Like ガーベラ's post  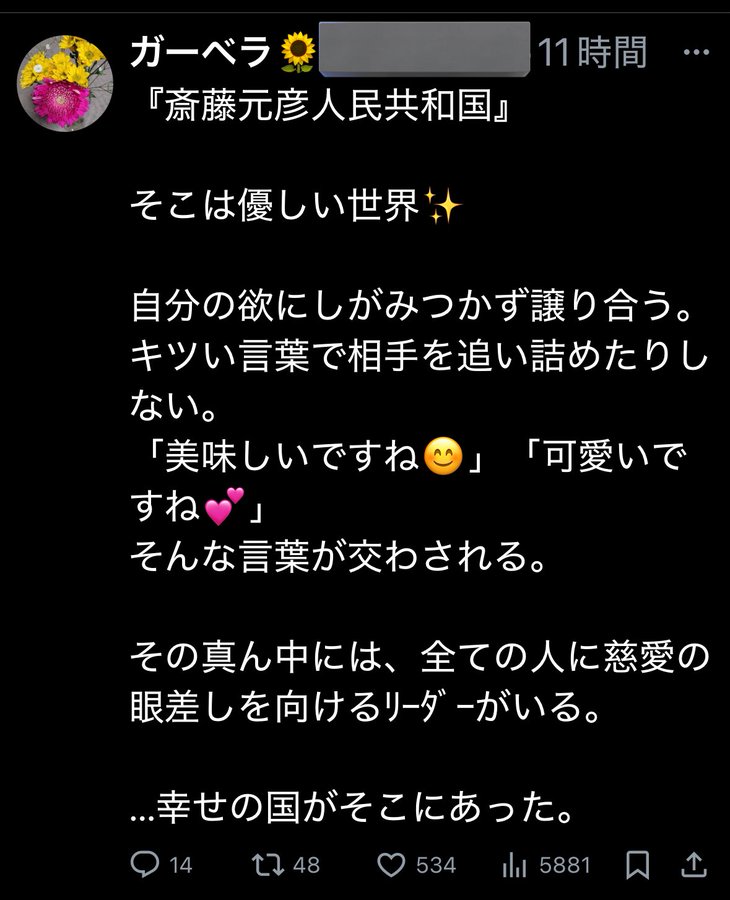coord(392,864)
